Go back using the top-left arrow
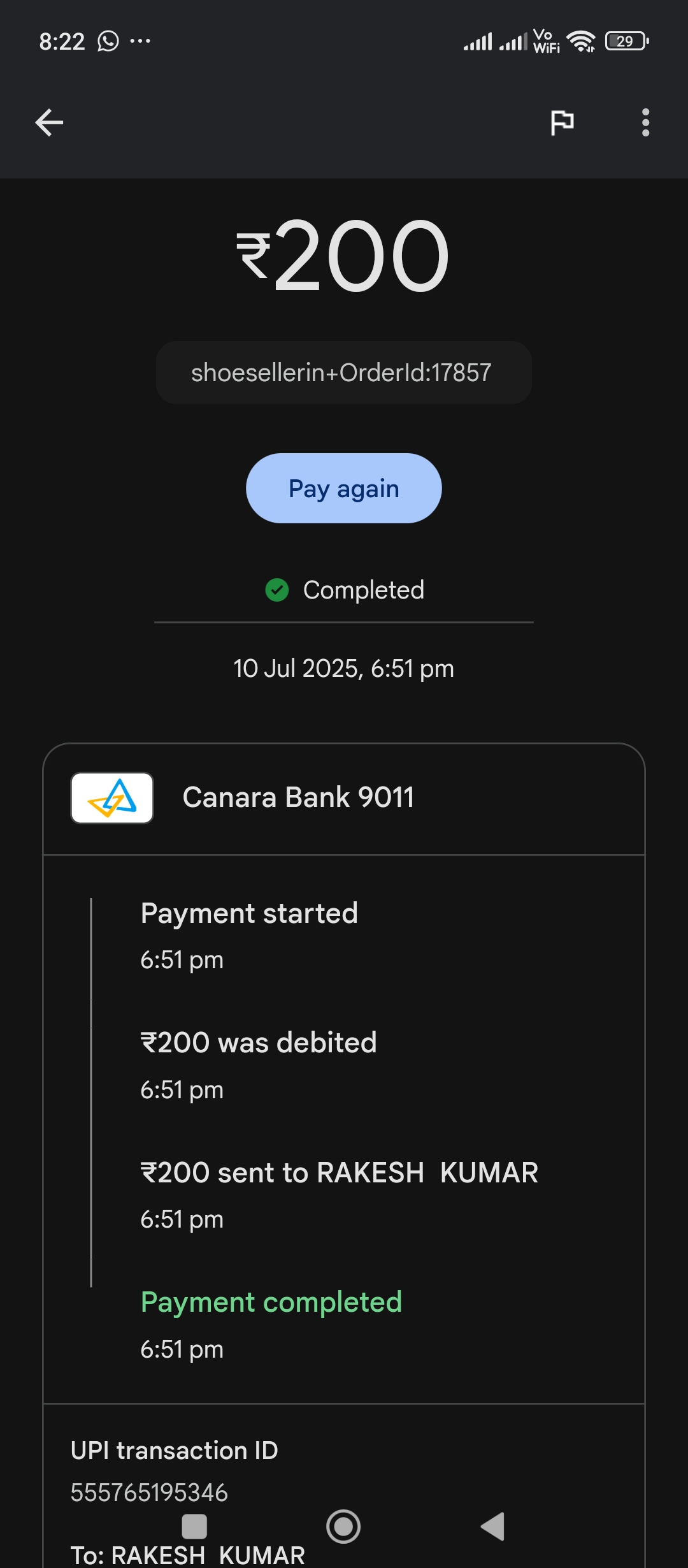Viewport: 688px width, 1568px height. [x=49, y=122]
